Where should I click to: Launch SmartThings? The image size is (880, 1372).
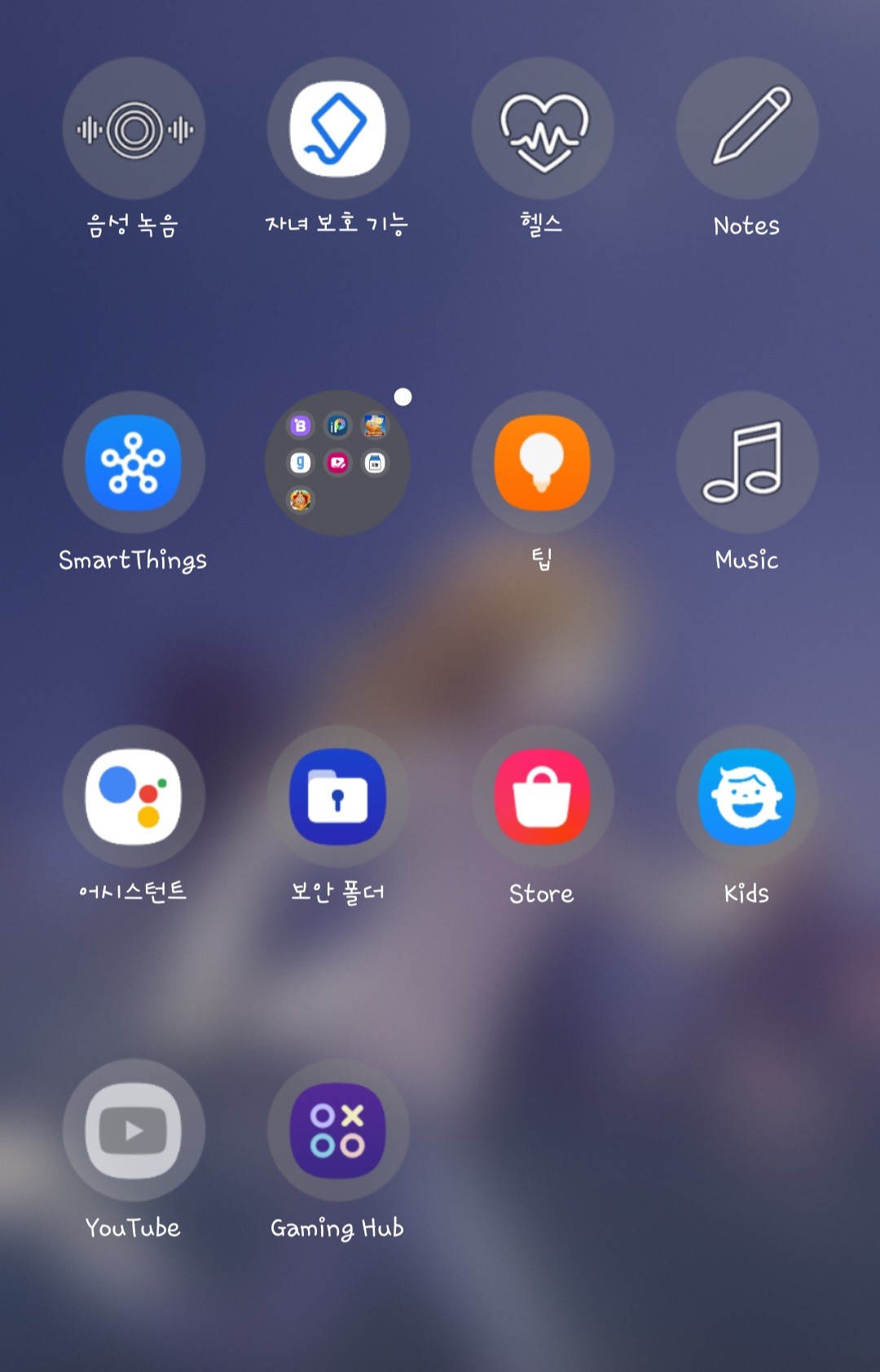[134, 463]
